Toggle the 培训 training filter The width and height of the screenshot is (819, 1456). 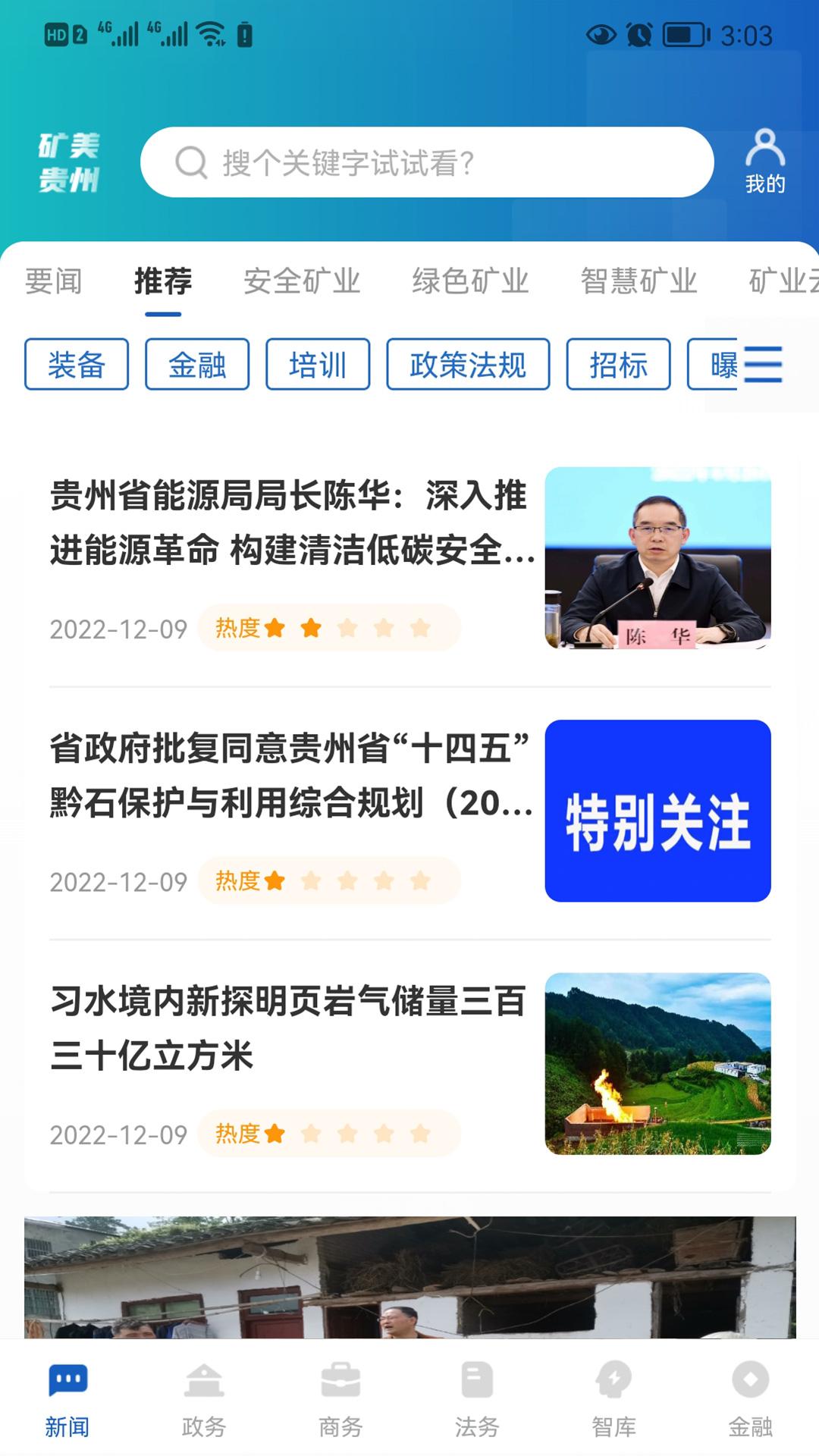point(317,364)
